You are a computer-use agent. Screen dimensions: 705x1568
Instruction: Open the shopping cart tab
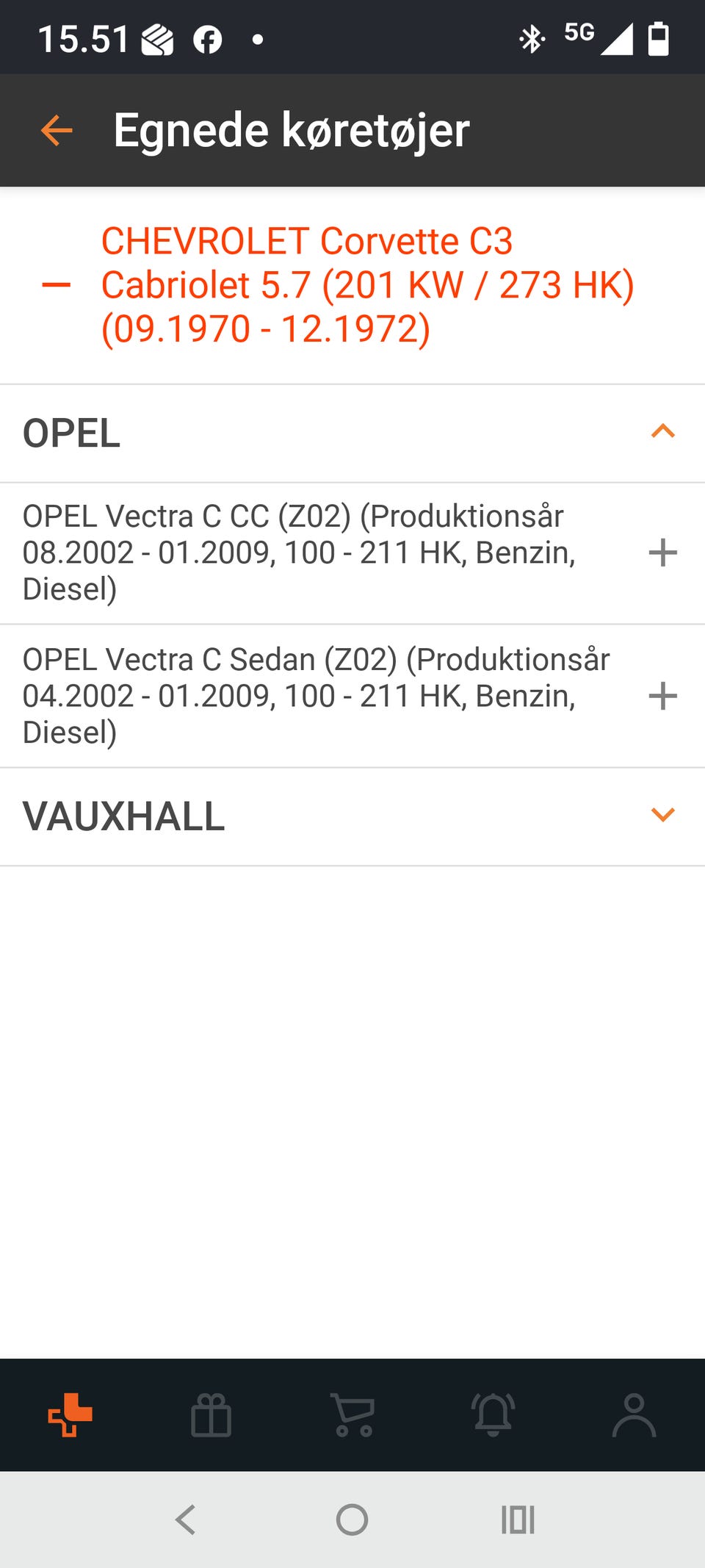point(352,1414)
